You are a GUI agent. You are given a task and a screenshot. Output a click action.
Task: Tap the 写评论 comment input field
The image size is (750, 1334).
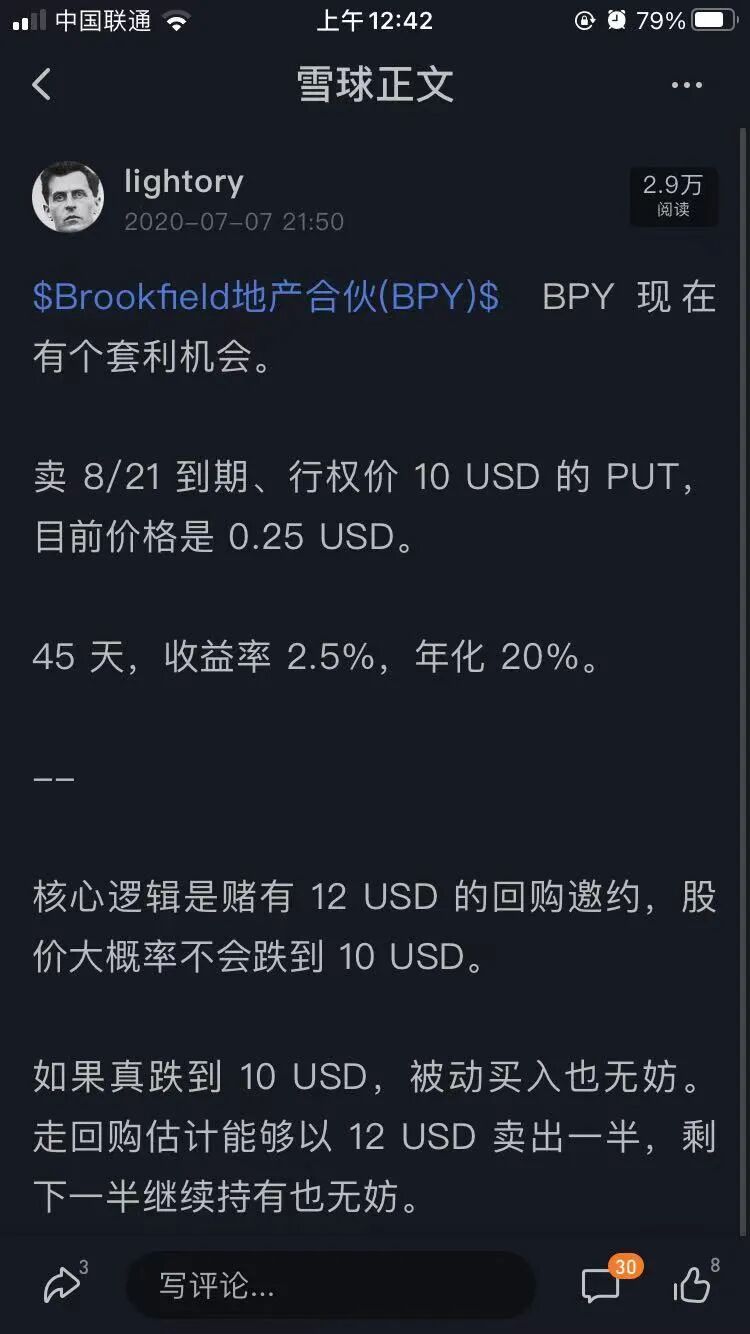coord(331,1286)
